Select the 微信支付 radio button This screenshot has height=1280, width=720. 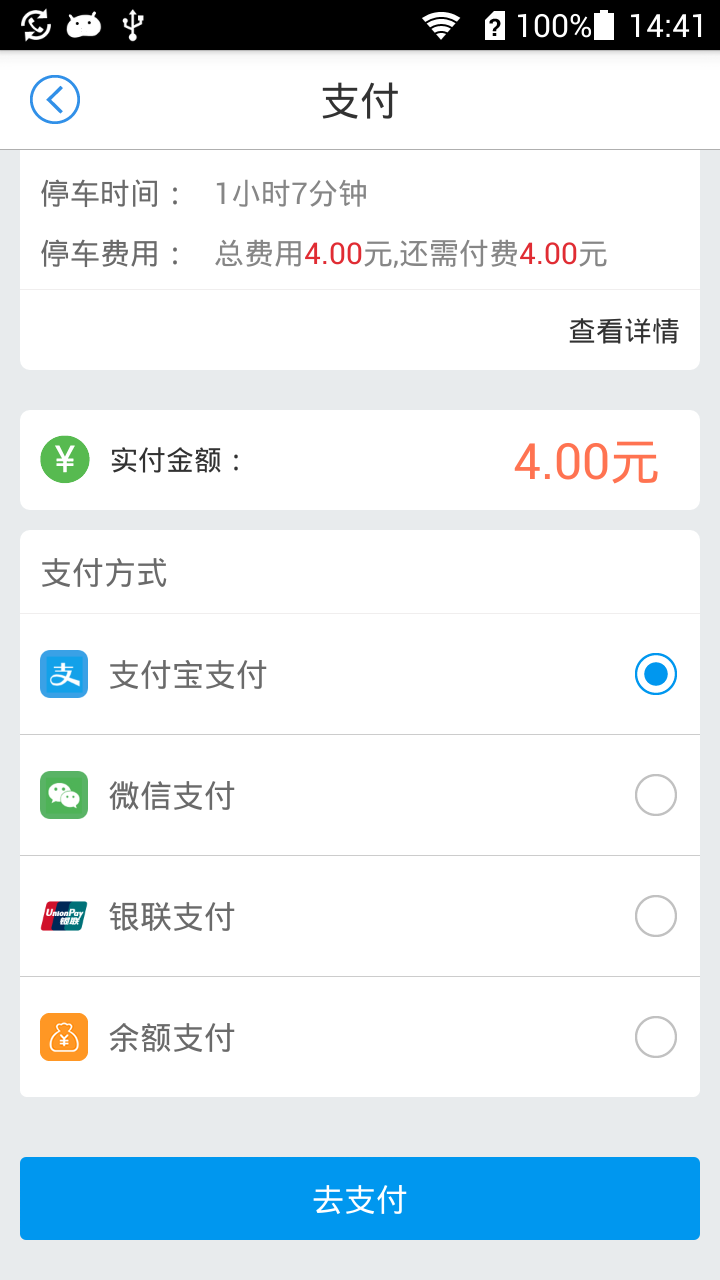click(x=655, y=795)
